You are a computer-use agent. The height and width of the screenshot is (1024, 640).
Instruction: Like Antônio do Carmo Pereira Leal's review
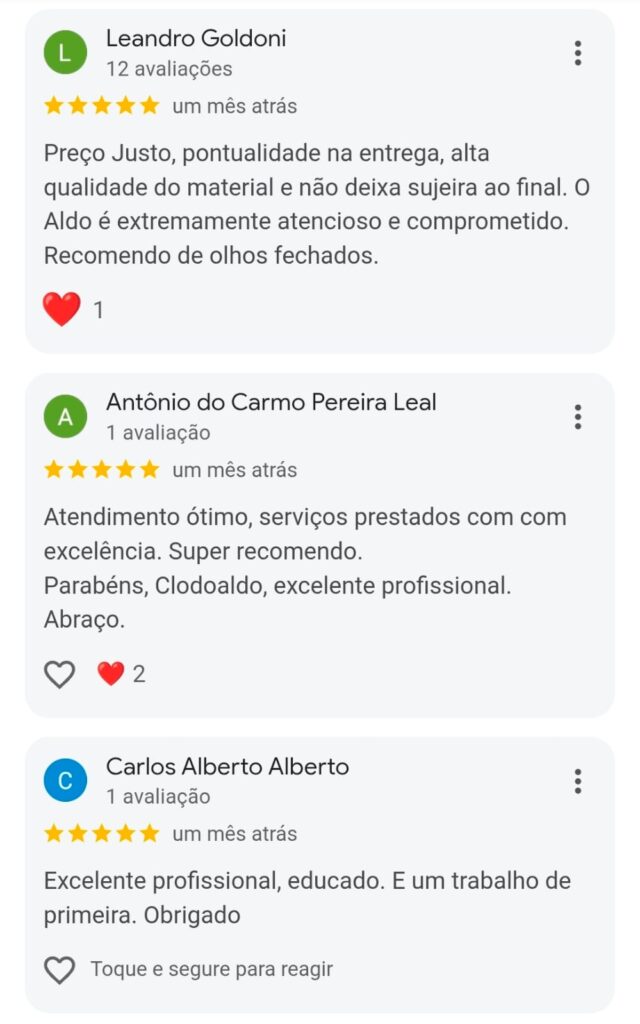60,674
